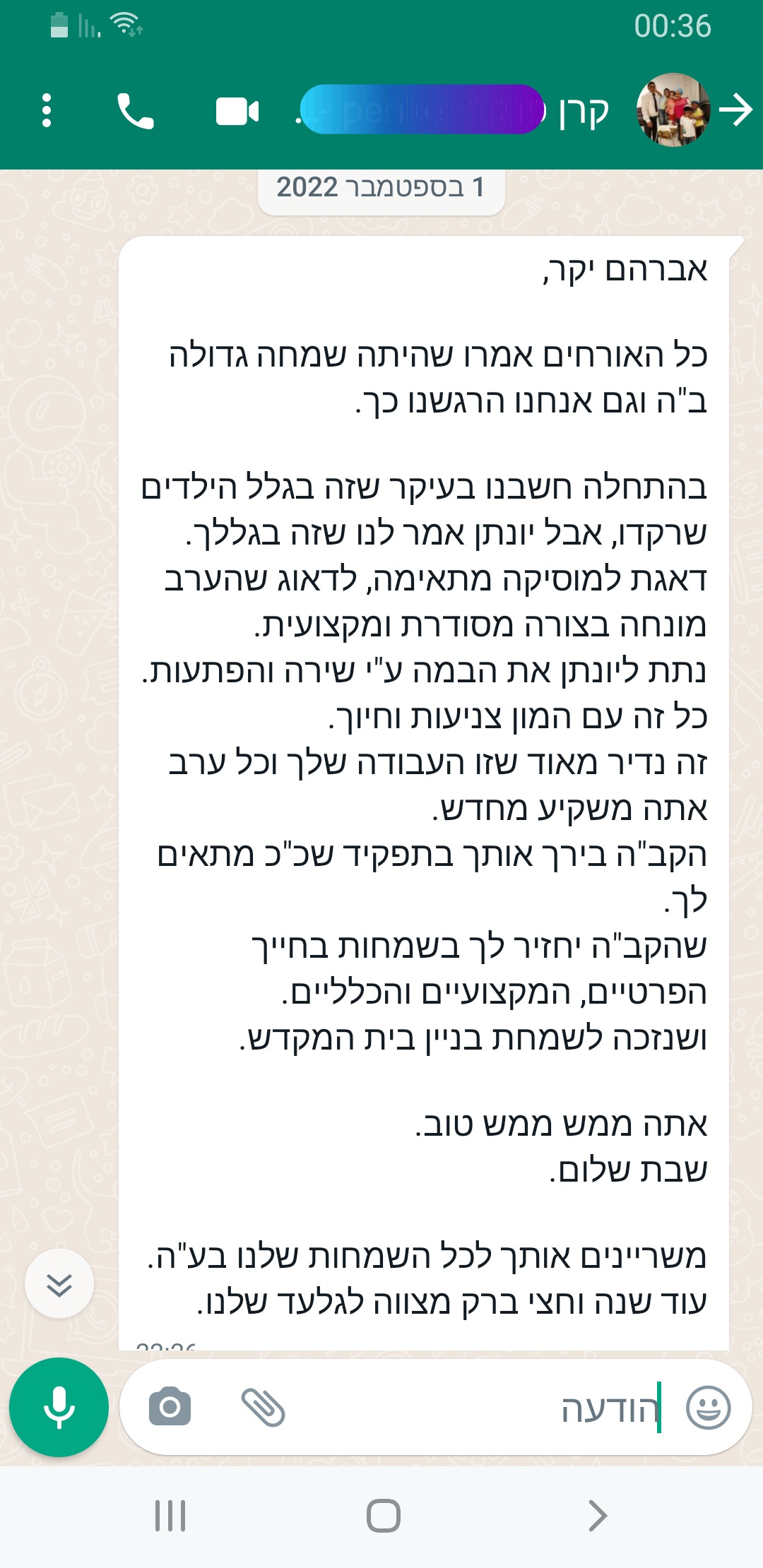Jump to the latest messages
763x1568 pixels.
coord(59,1283)
